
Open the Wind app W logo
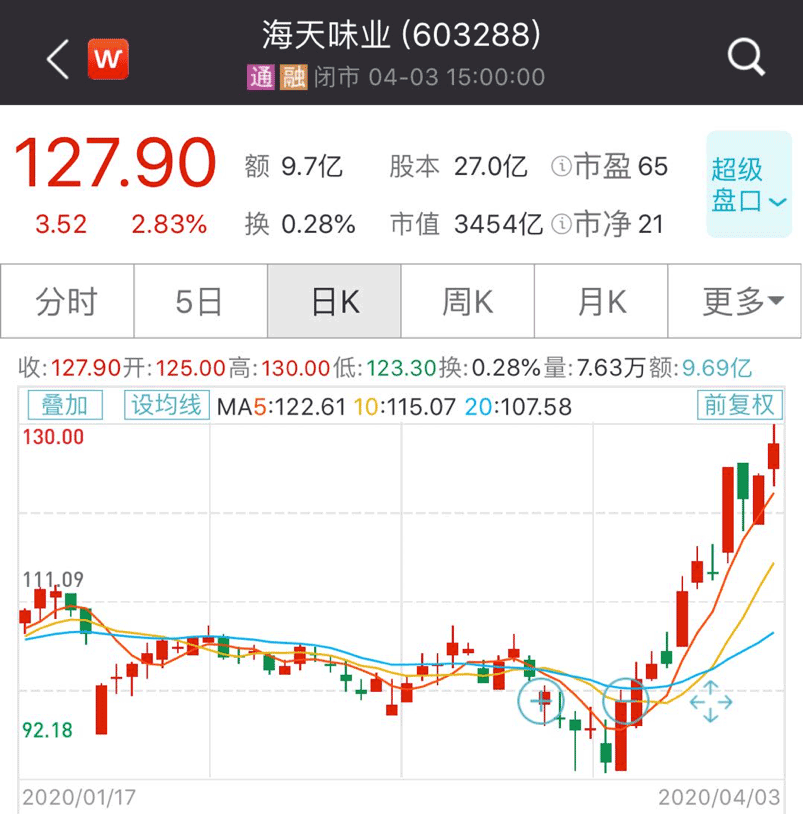[x=110, y=58]
